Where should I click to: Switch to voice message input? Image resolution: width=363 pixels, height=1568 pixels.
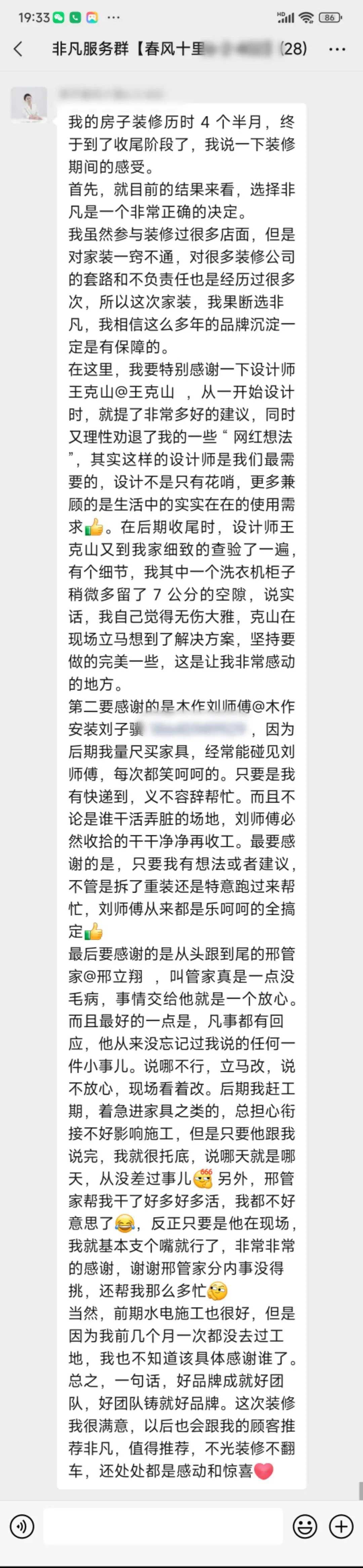[22, 1526]
